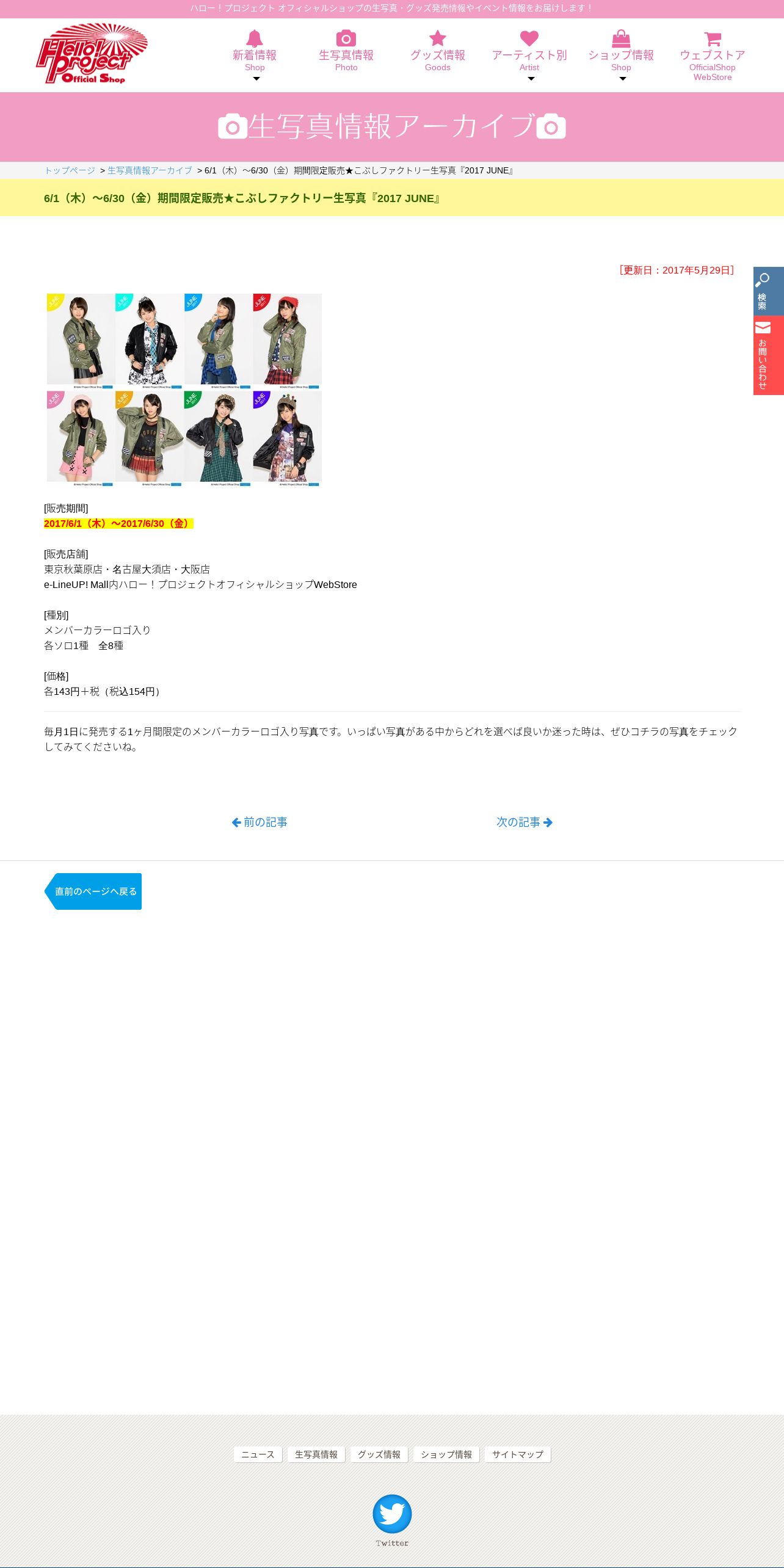Expand the アーティスト別 Artist menu
The image size is (784, 1568).
click(529, 54)
